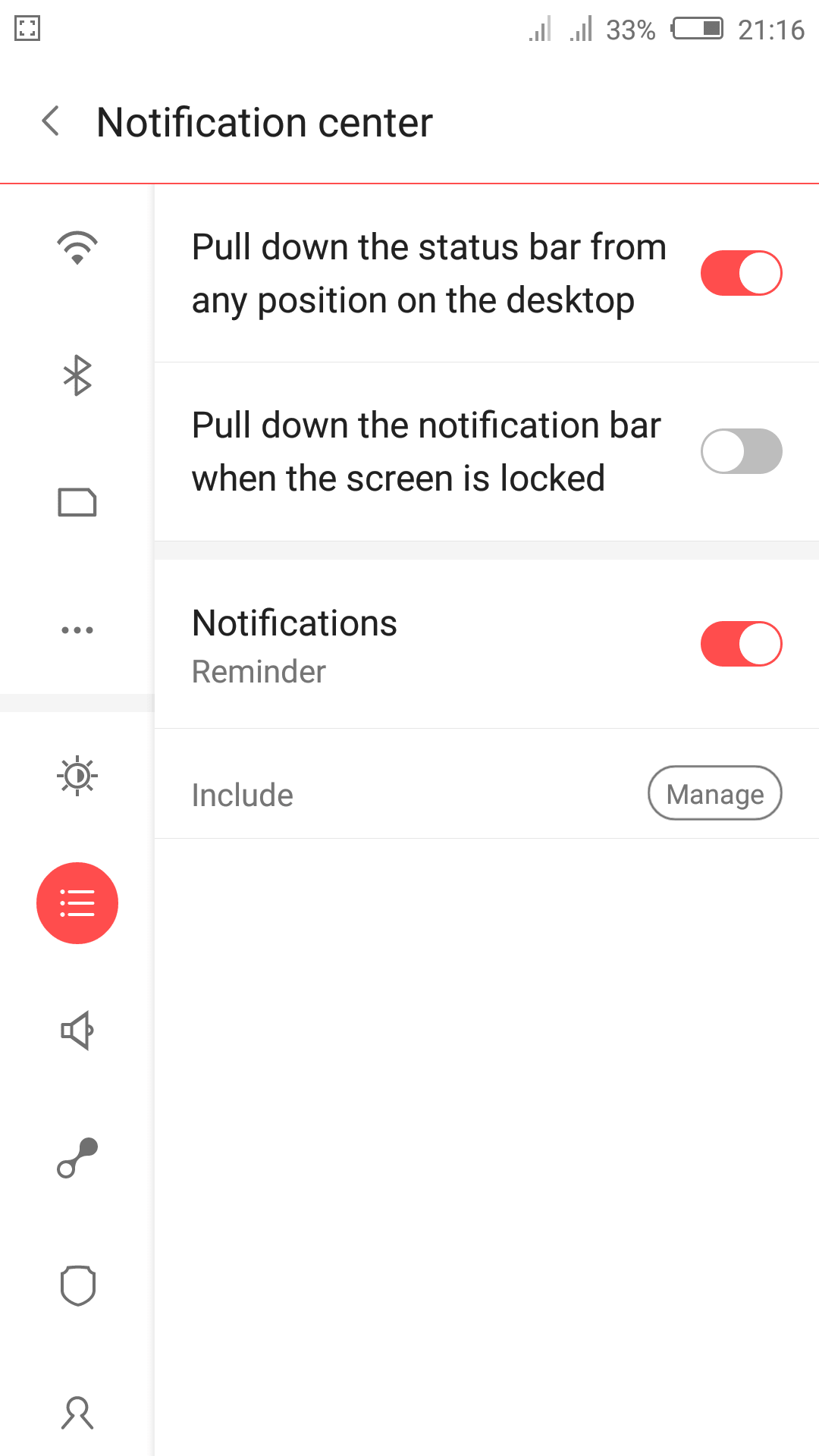
Task: Open Wi-Fi settings in the sidebar
Action: pyautogui.click(x=77, y=248)
